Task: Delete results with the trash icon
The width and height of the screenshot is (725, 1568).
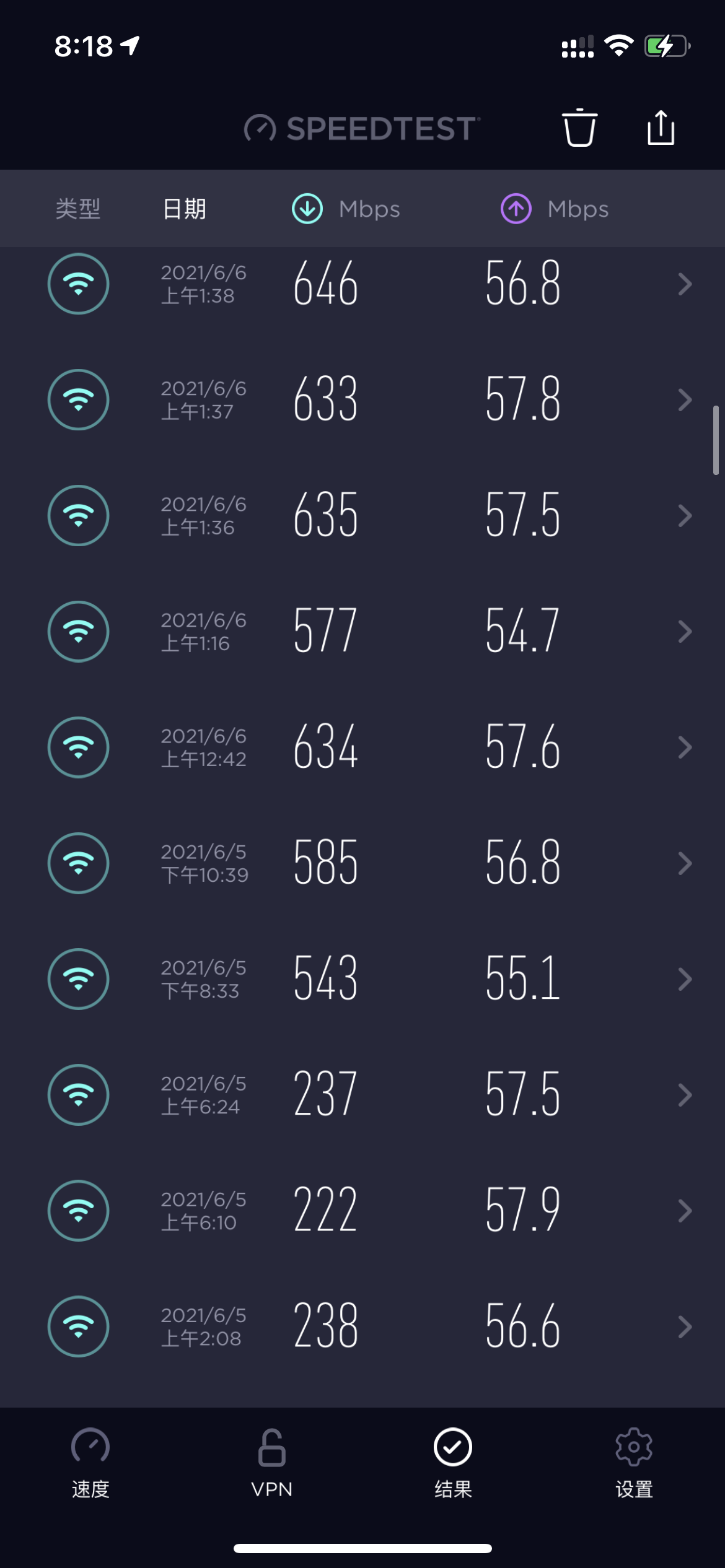Action: coord(579,128)
